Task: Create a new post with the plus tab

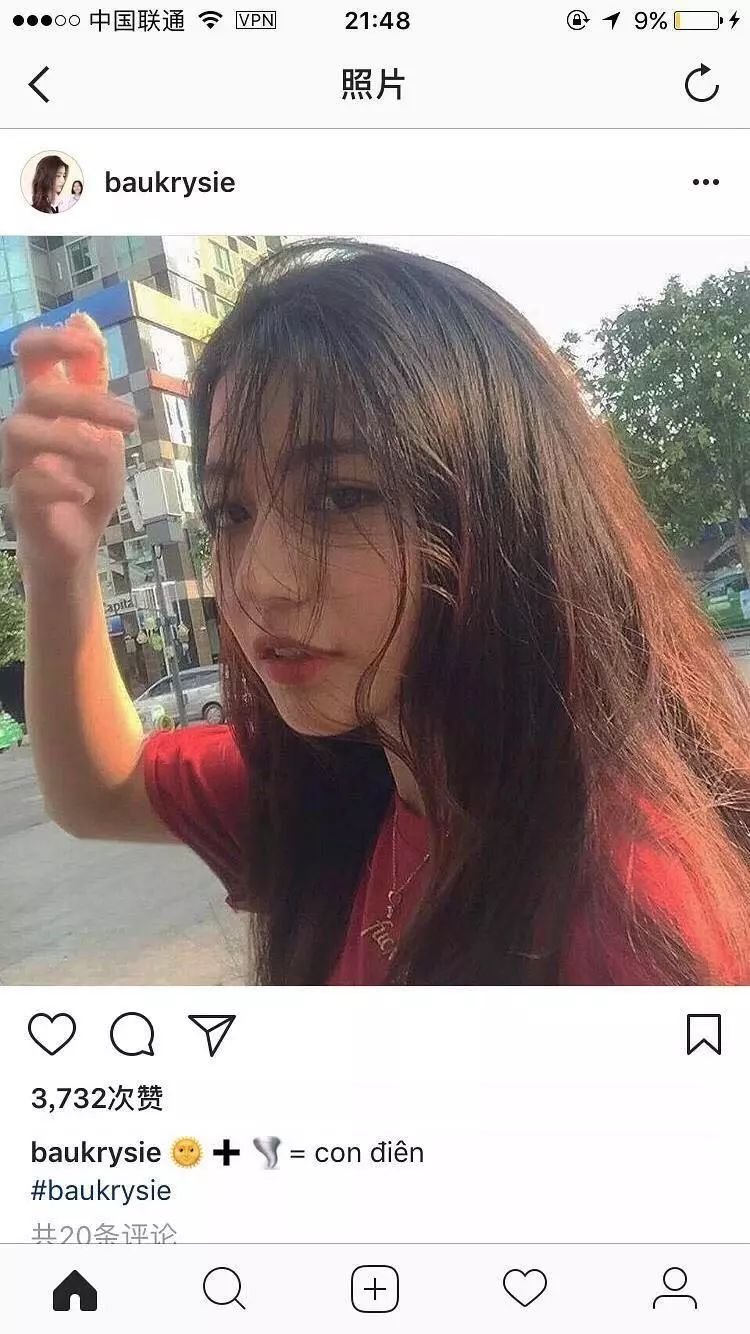Action: tap(375, 1289)
